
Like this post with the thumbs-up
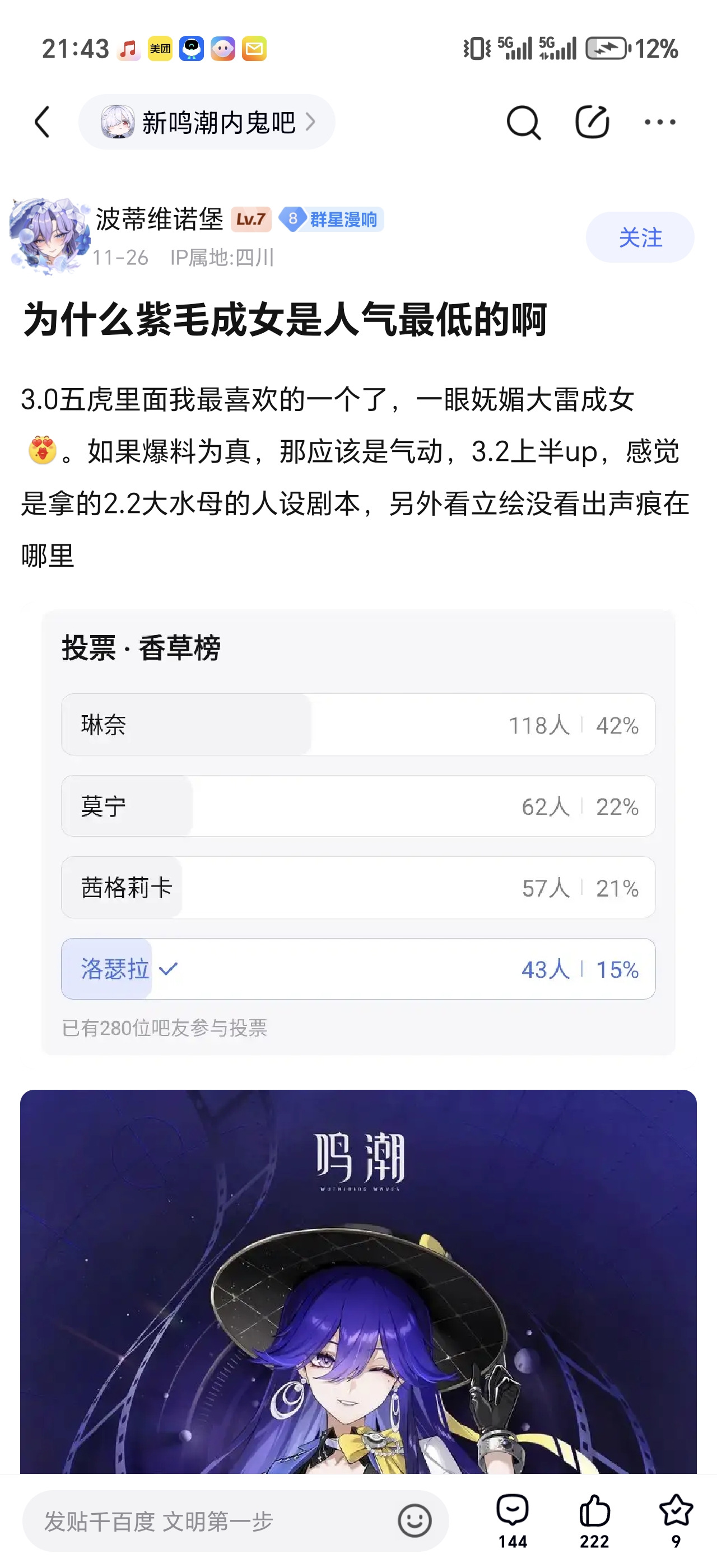[x=594, y=1519]
